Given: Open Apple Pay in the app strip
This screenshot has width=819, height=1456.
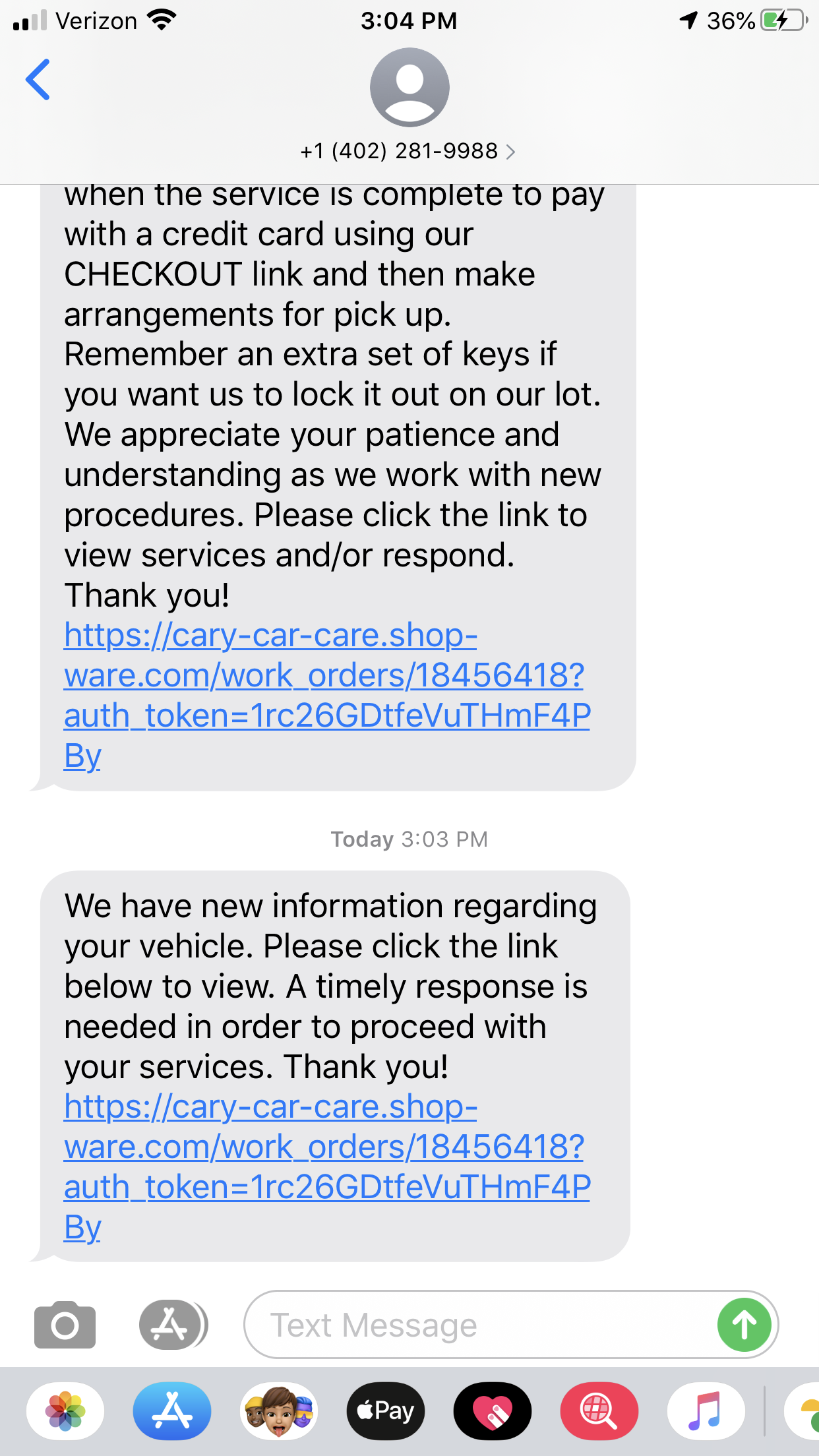Looking at the screenshot, I should (x=386, y=1411).
